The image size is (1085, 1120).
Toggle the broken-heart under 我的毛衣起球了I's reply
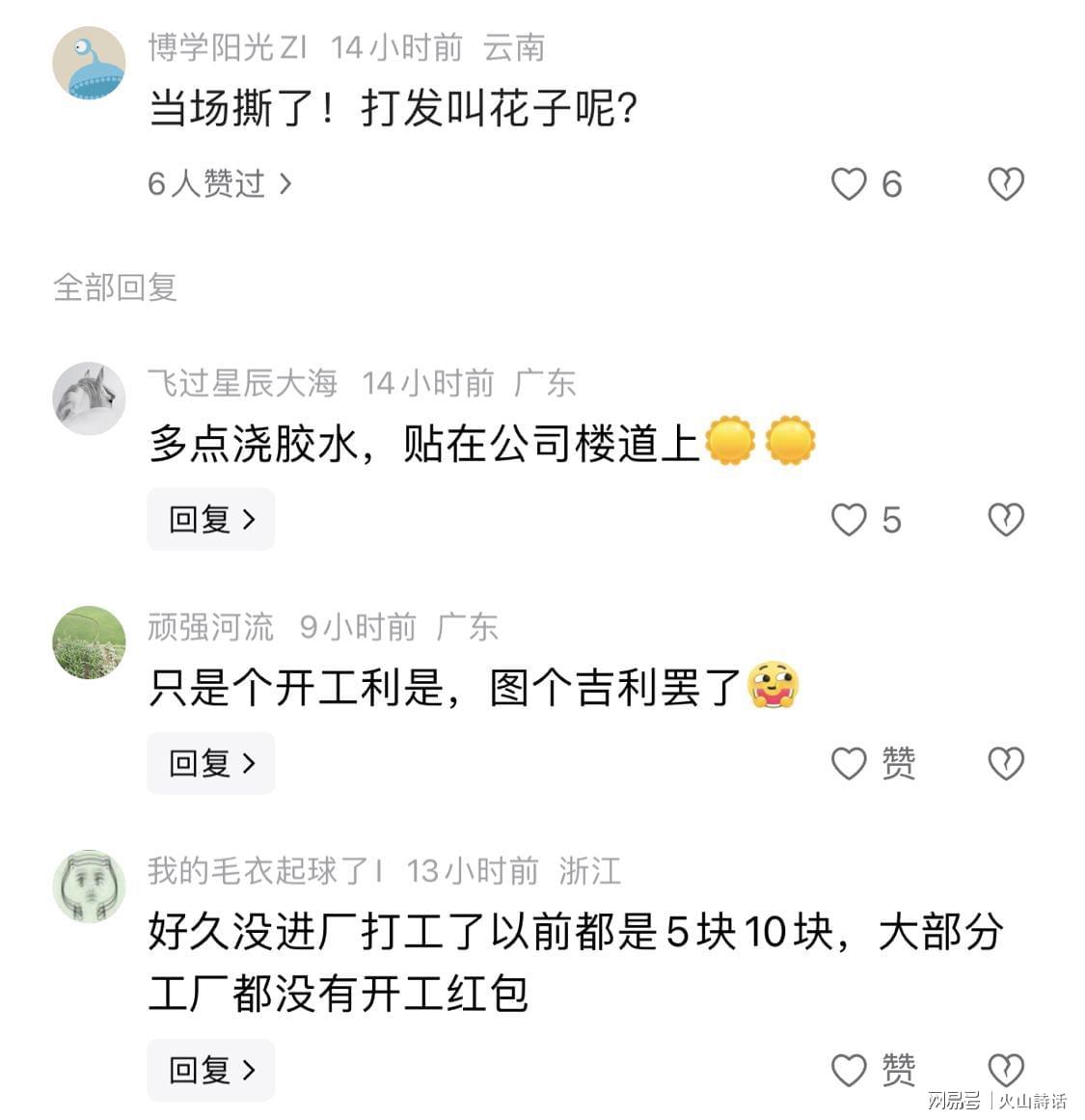tap(1007, 1070)
